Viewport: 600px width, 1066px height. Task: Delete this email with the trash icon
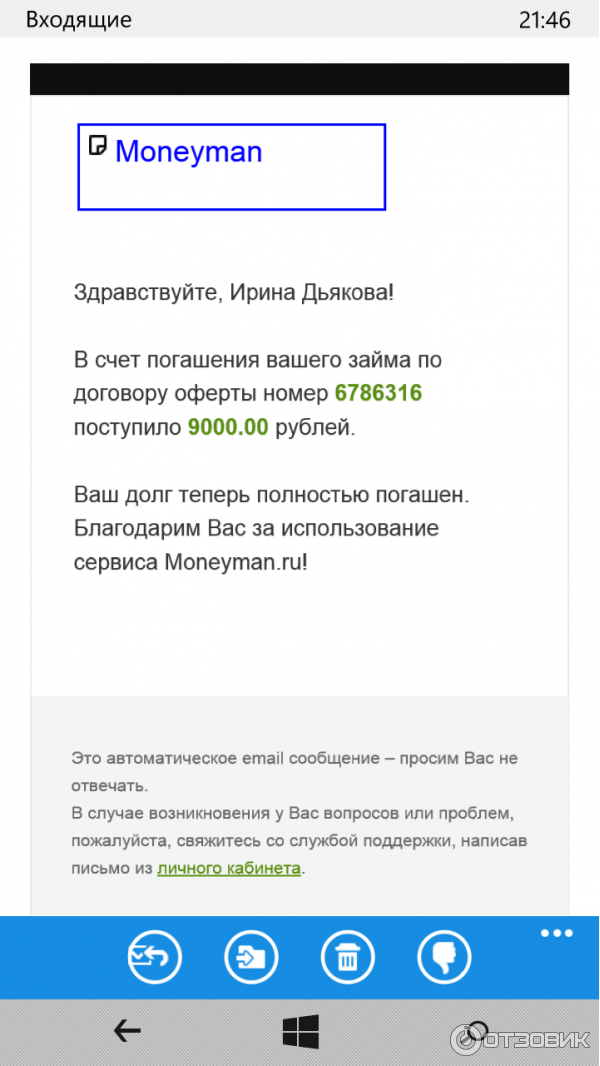pos(348,958)
